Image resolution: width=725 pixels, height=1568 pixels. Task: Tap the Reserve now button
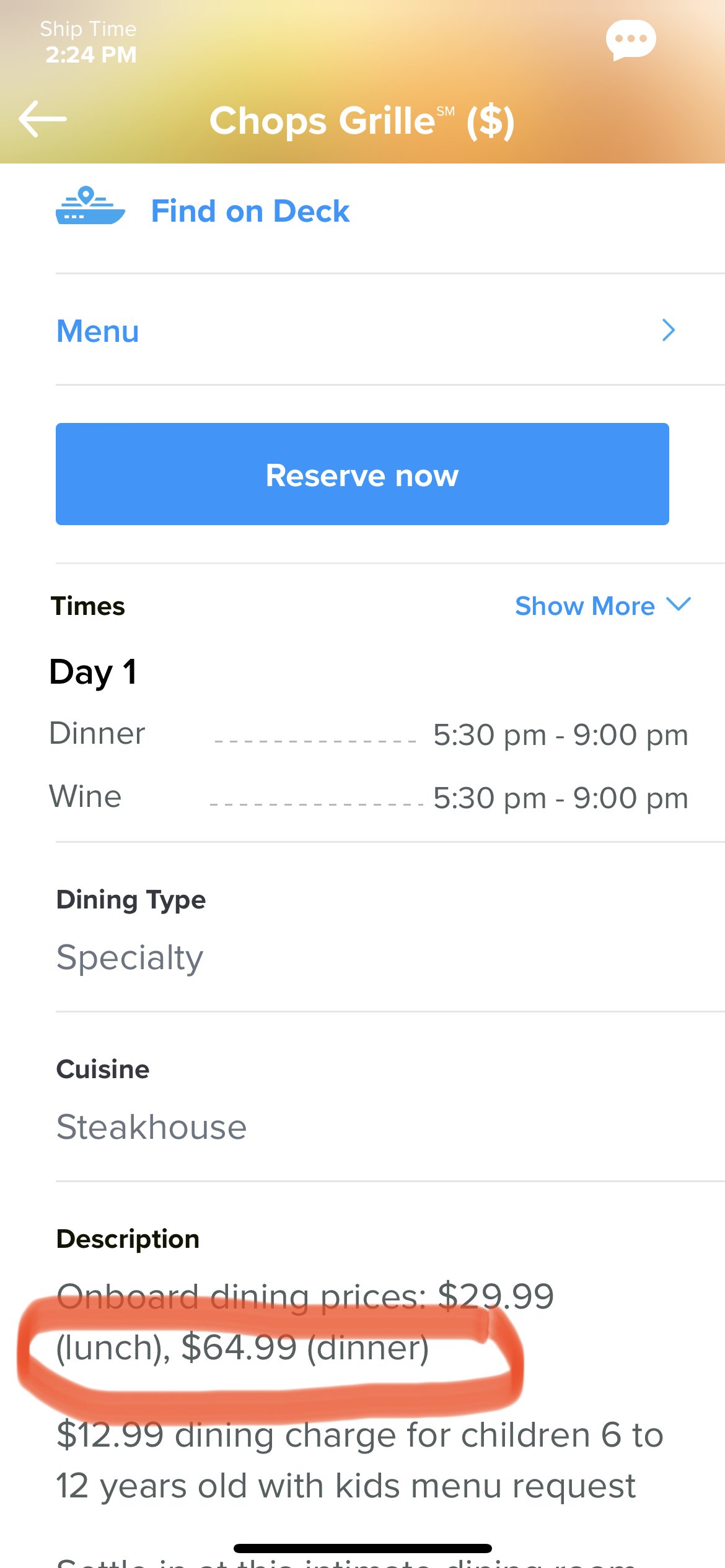tap(362, 474)
